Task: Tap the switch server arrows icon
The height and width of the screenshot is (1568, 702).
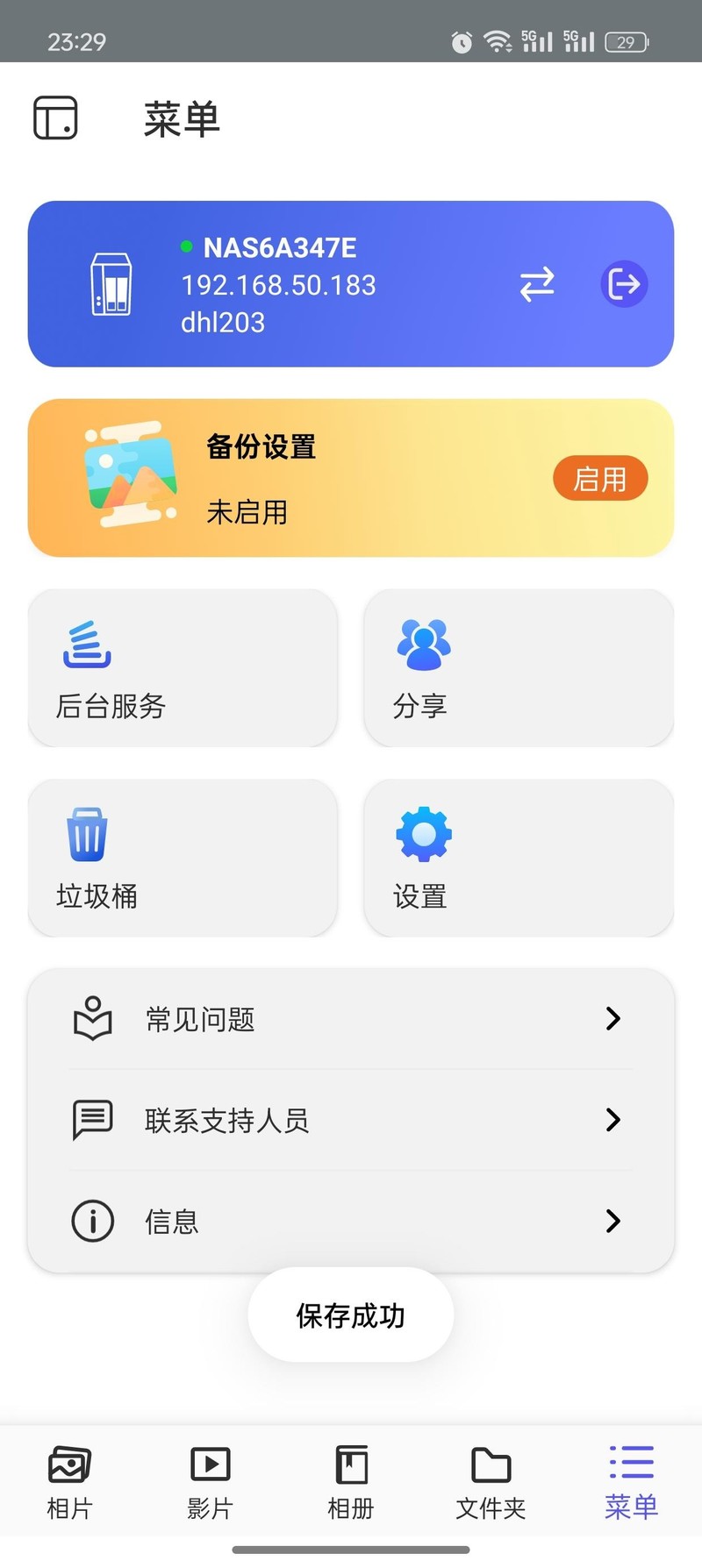Action: coord(537,284)
